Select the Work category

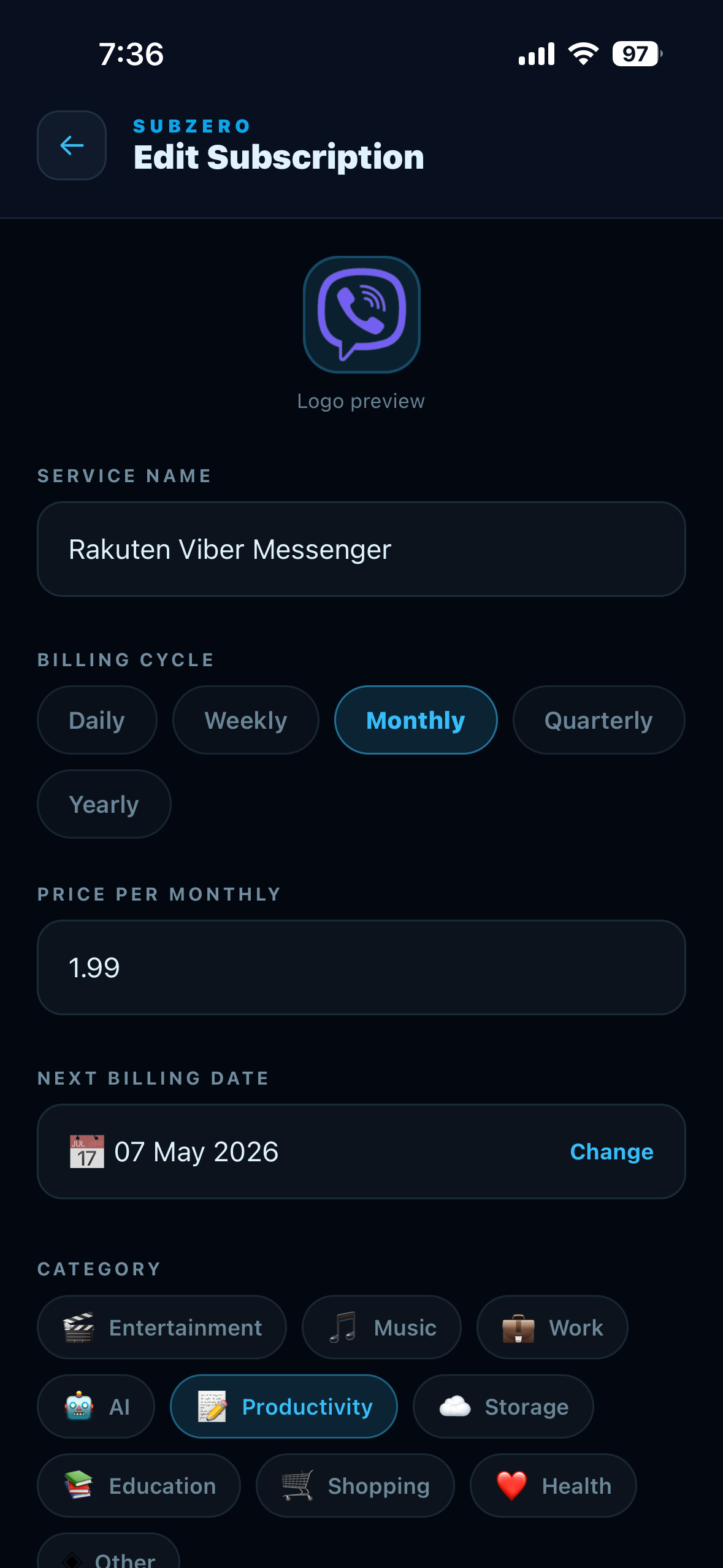(553, 1328)
